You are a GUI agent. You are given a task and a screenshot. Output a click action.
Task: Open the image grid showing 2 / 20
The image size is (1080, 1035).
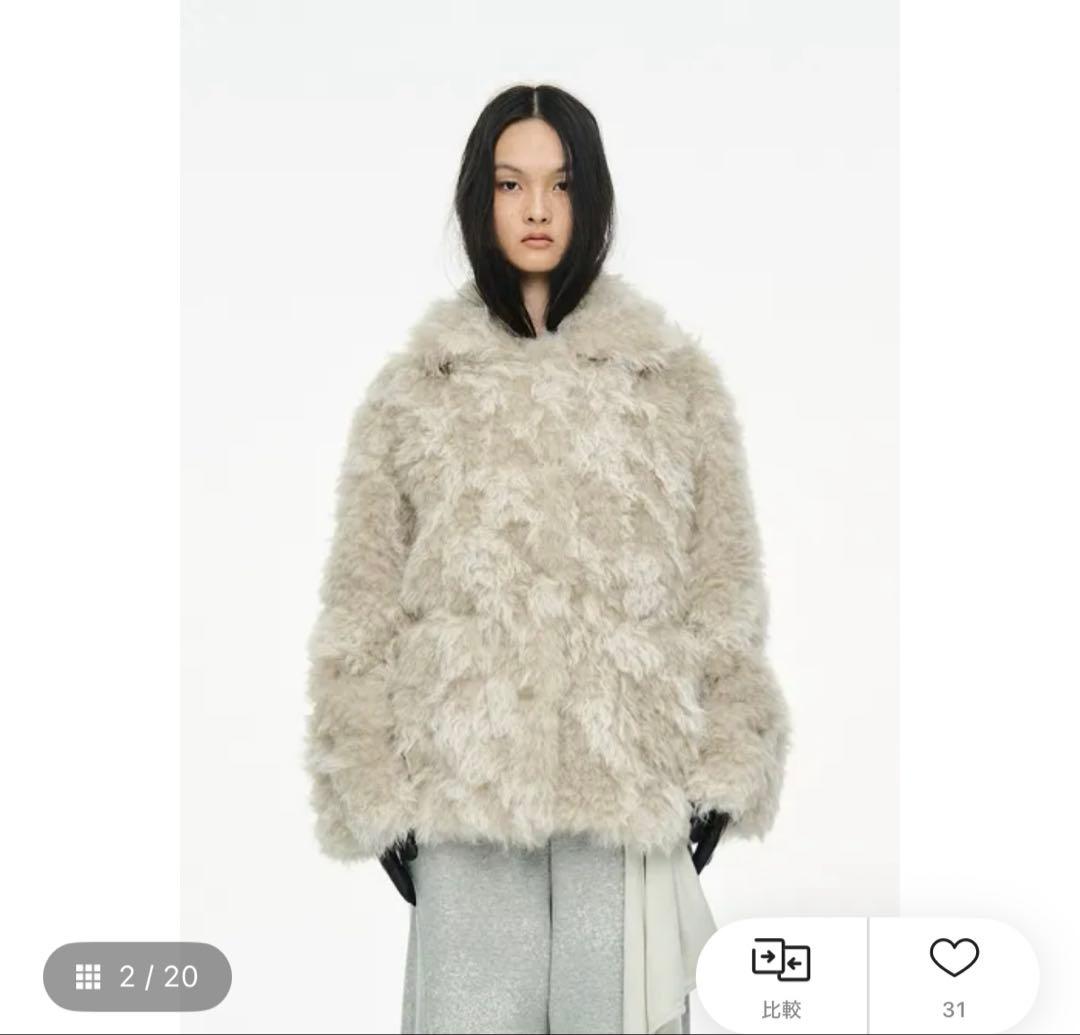(137, 976)
